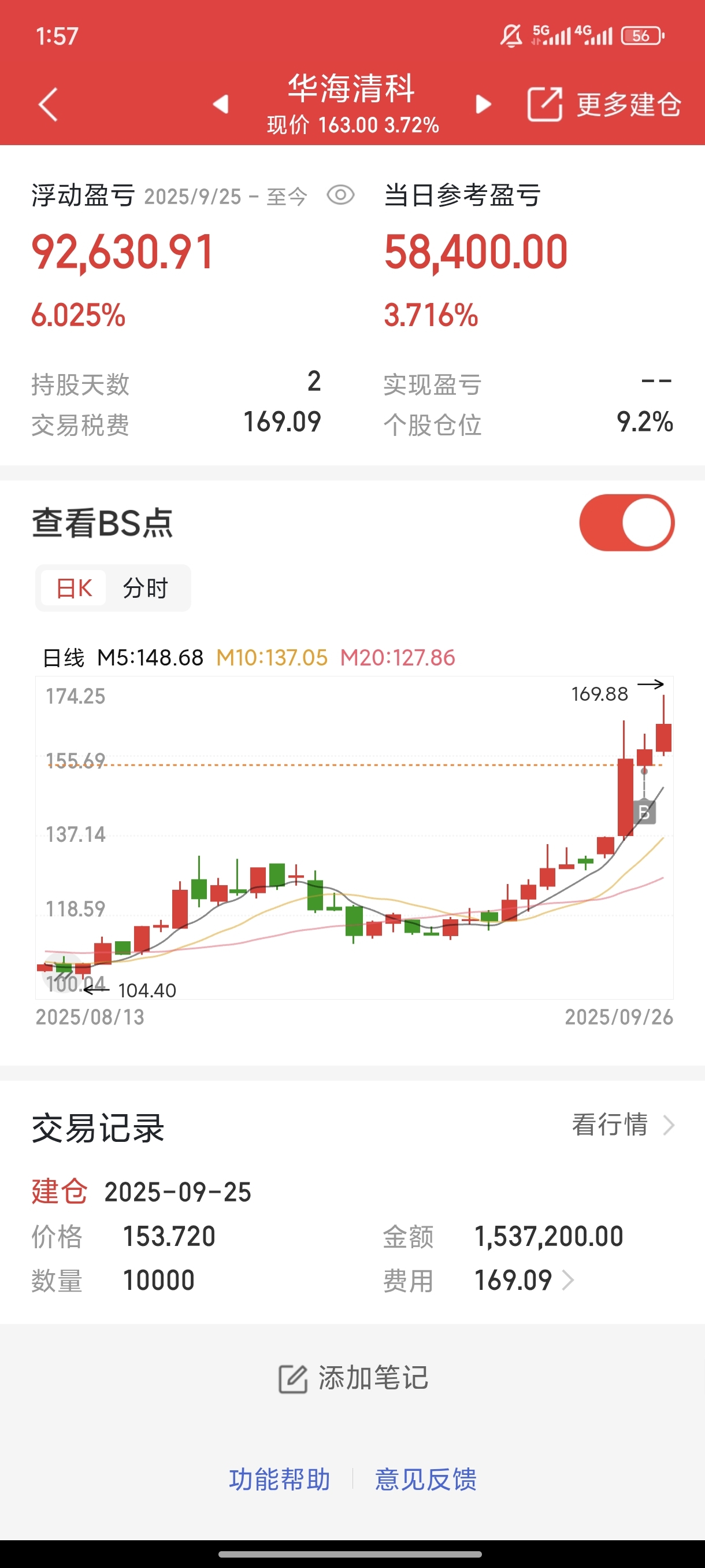Switch to the previous stock
Viewport: 705px width, 1568px height.
click(221, 104)
